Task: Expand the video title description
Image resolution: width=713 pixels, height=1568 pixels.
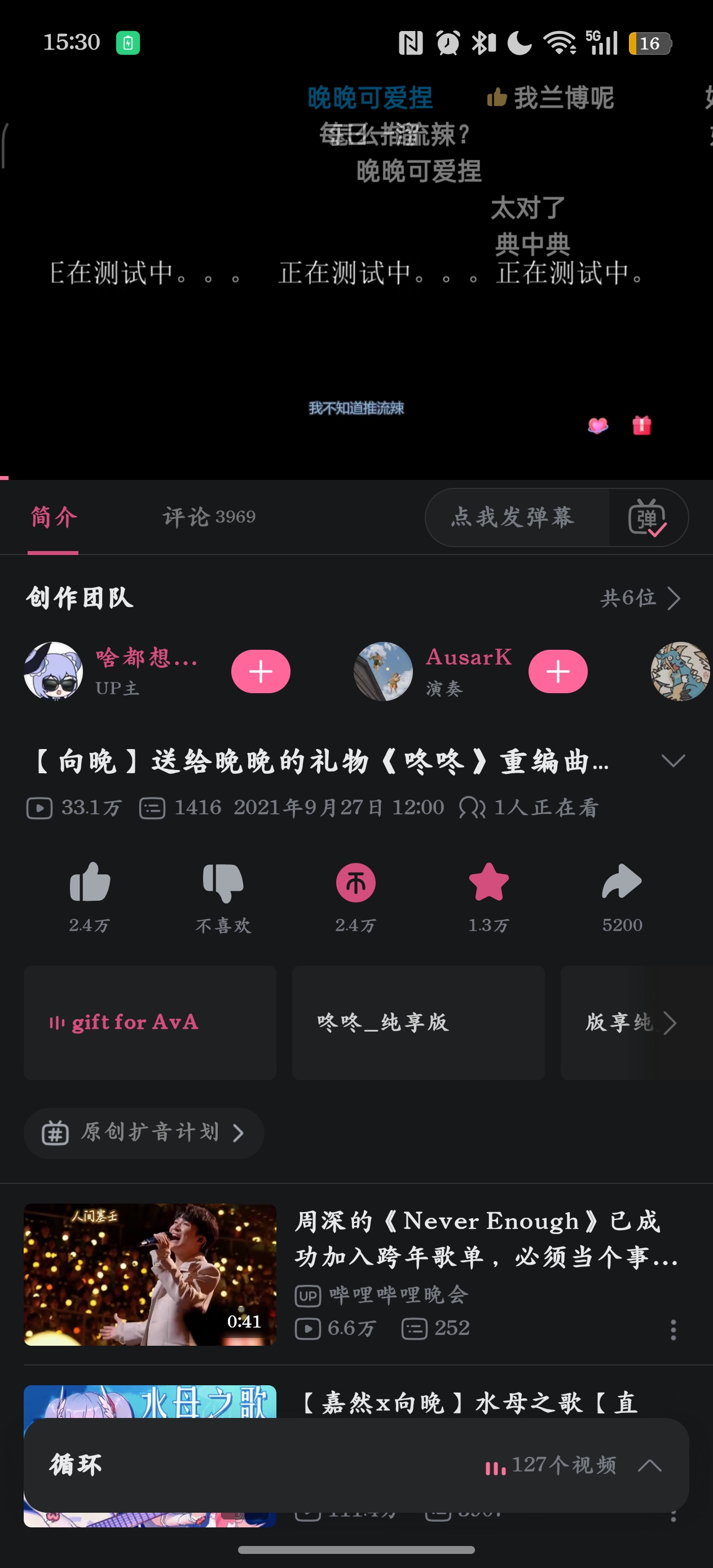Action: 673,760
